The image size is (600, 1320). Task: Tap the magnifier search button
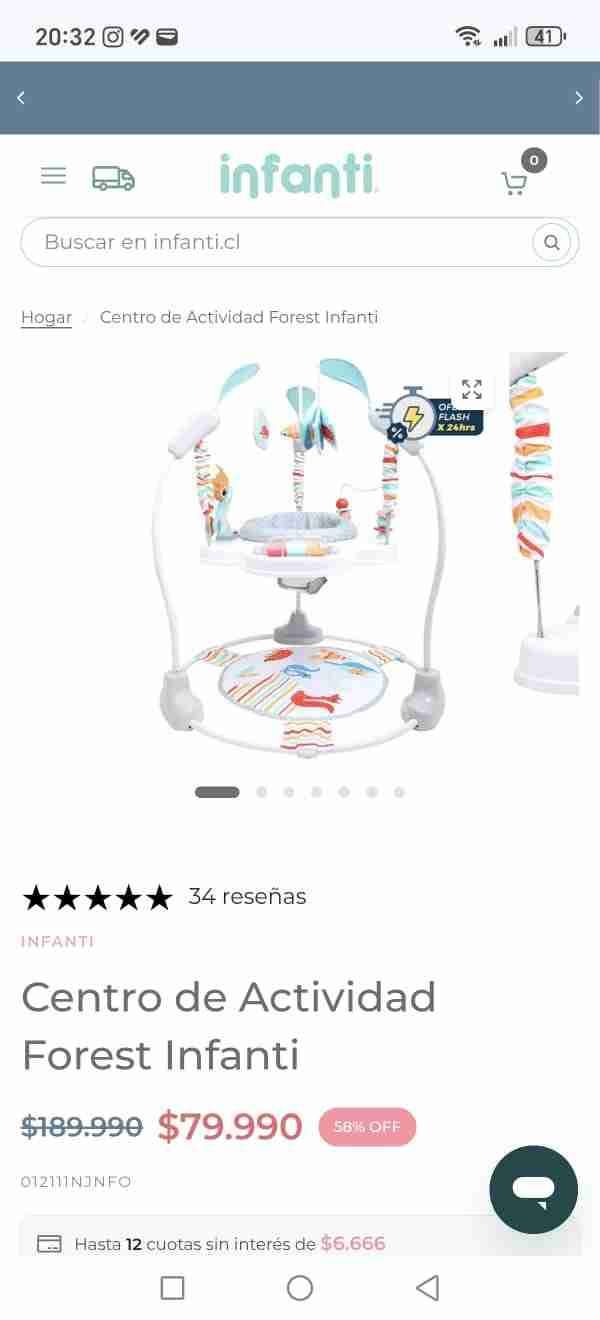coord(551,242)
